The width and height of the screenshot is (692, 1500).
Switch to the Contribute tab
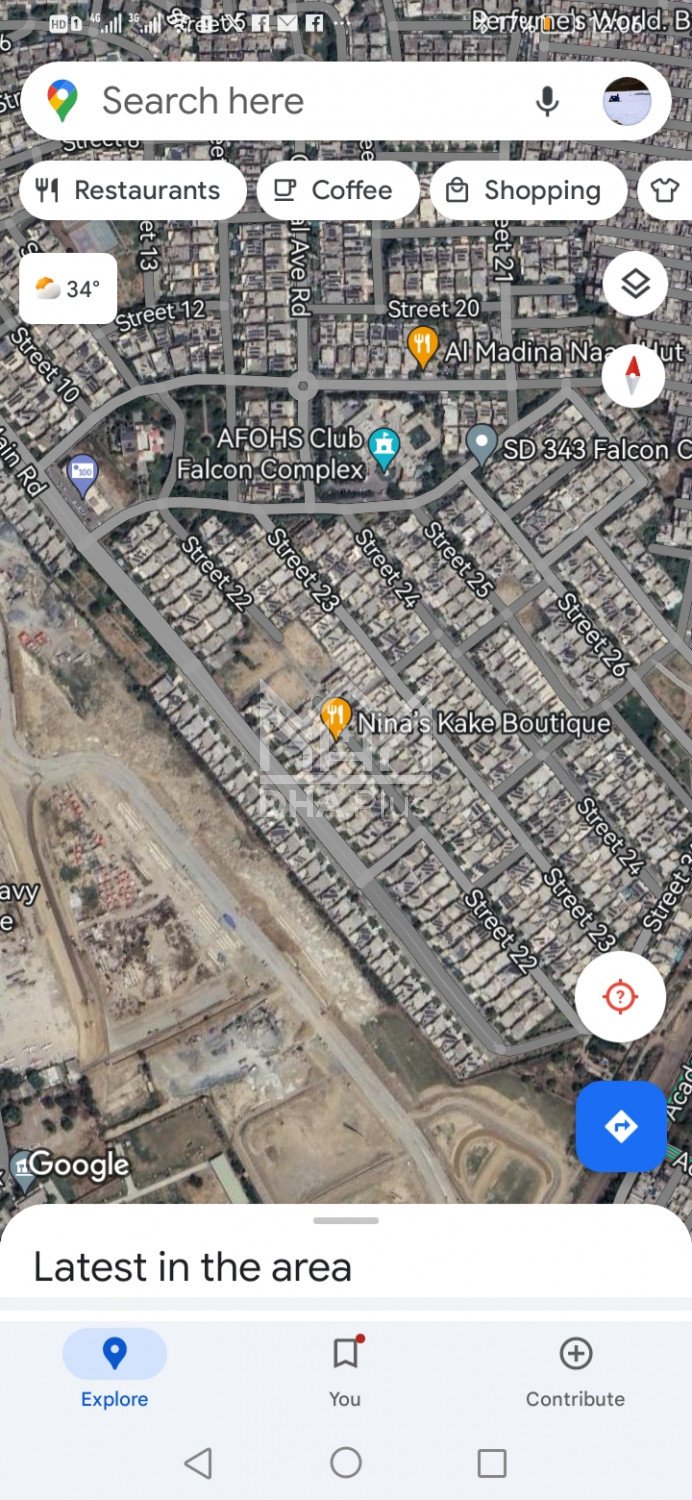click(575, 1369)
